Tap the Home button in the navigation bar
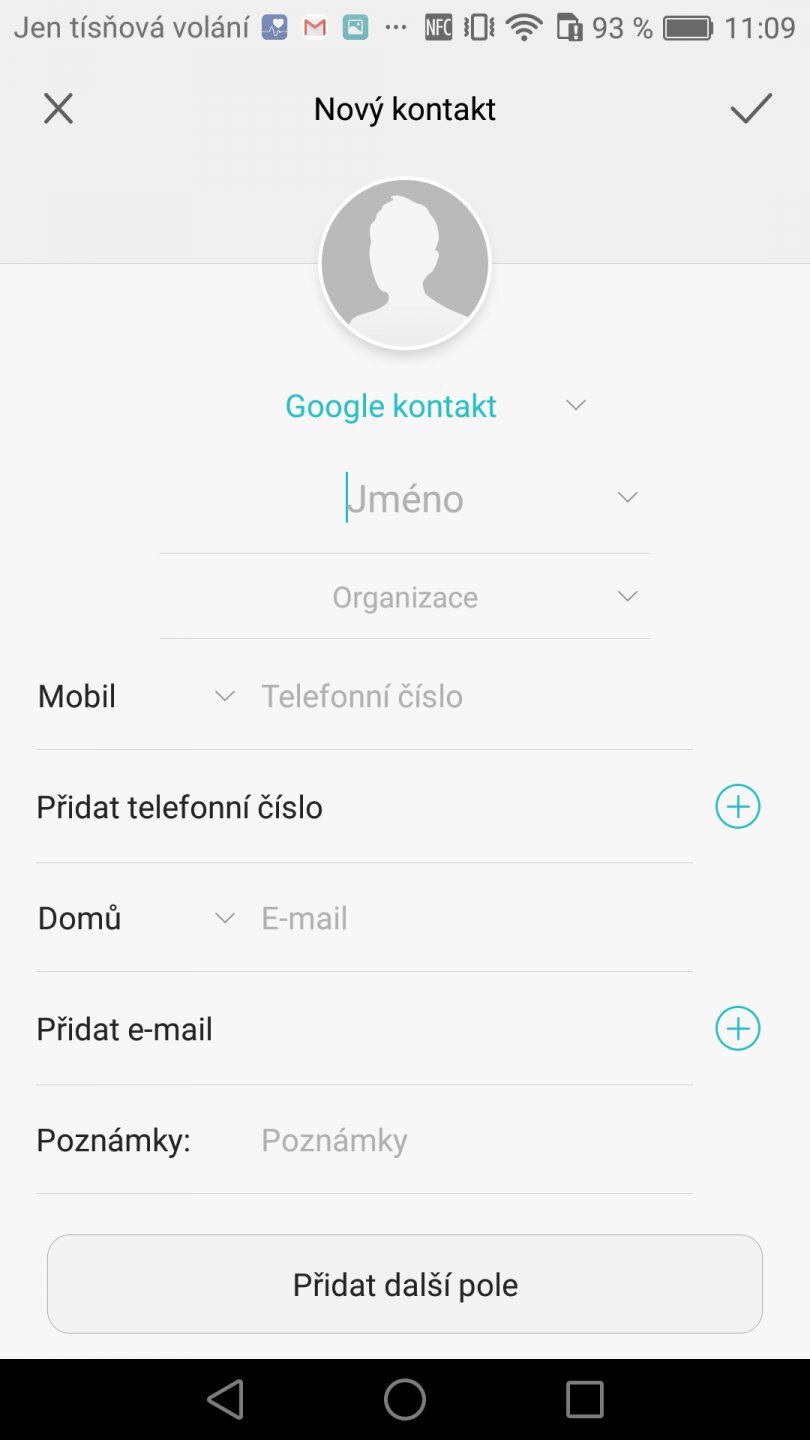The height and width of the screenshot is (1440, 810). click(x=404, y=1399)
